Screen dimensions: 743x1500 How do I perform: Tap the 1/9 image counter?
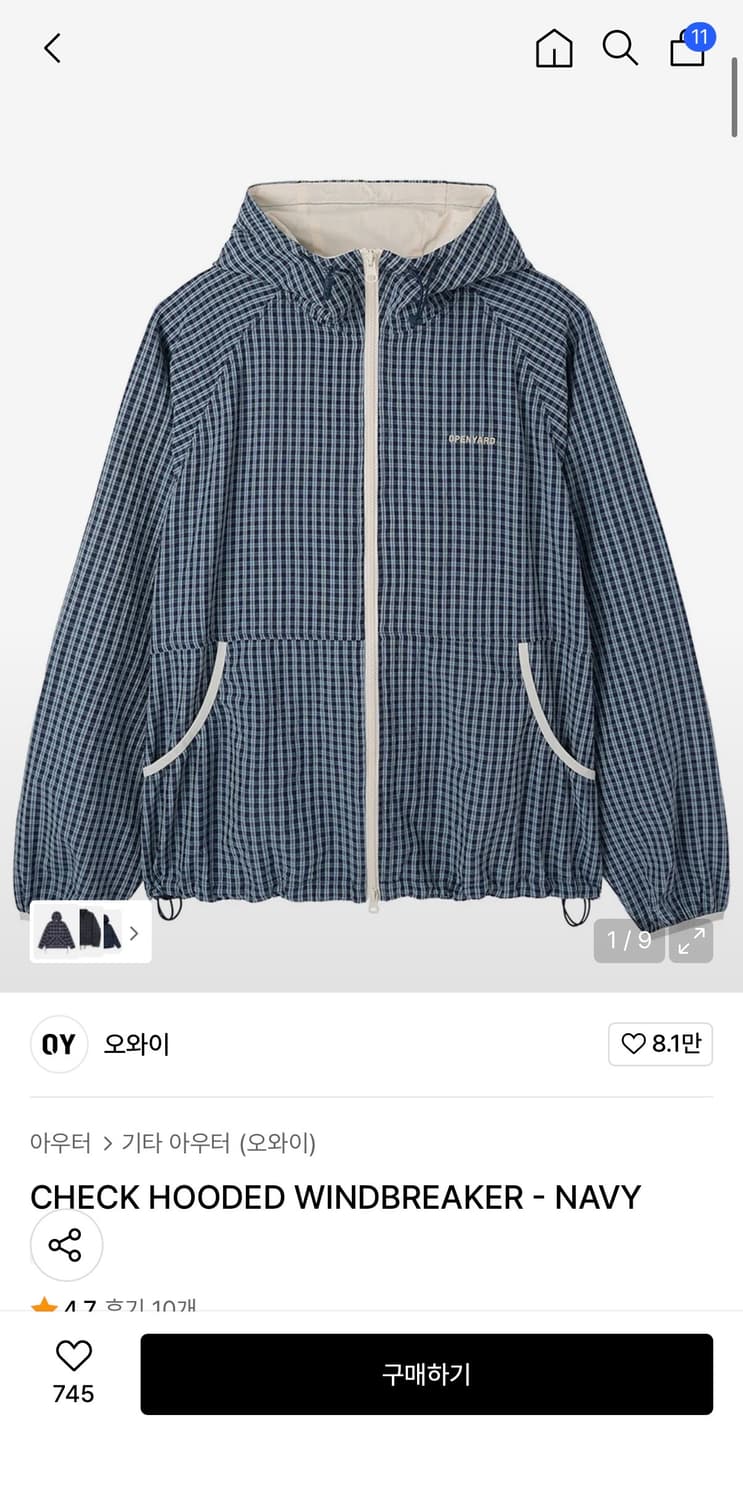[x=629, y=941]
